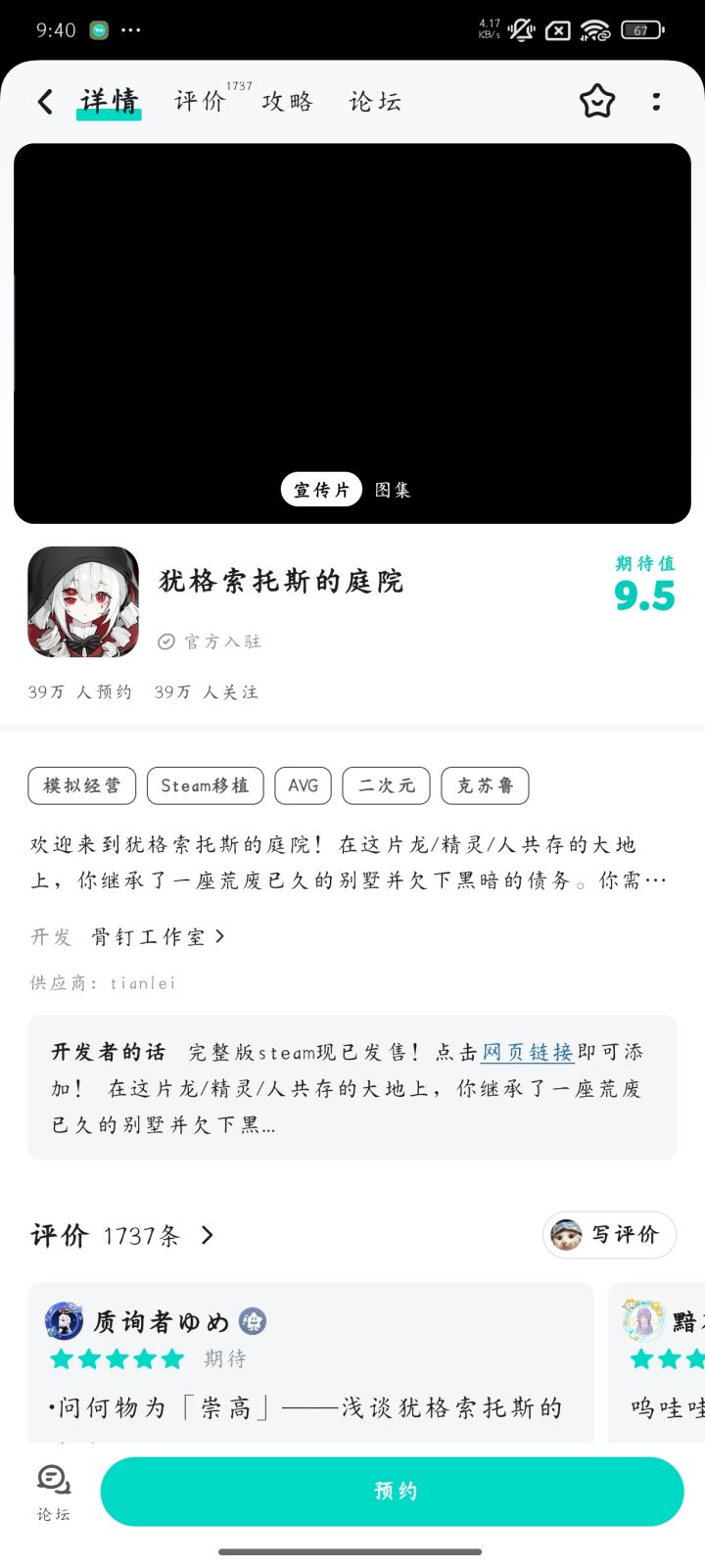Keep 宣传片 selected in the media switcher
Screen dimensions: 705x1568
pyautogui.click(x=321, y=489)
